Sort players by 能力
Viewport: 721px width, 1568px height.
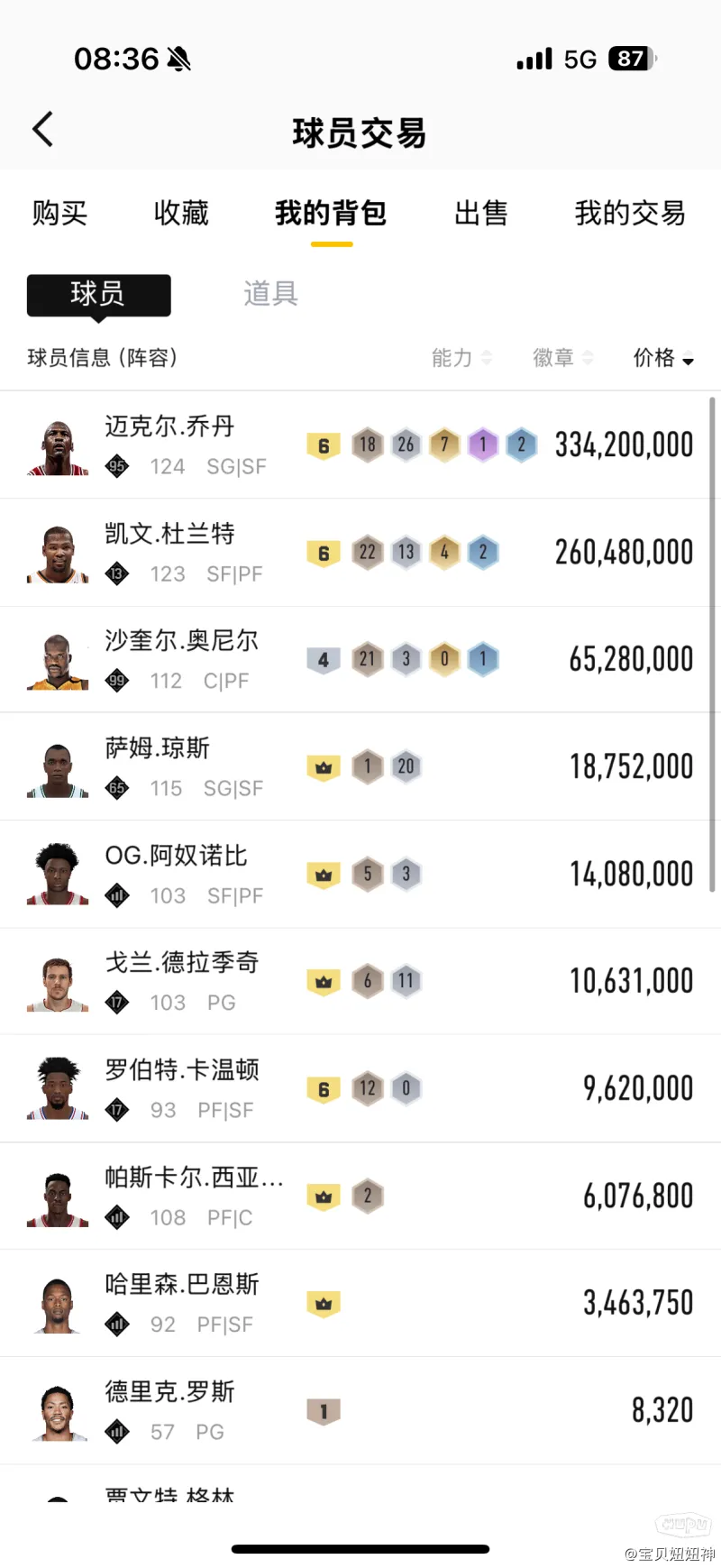point(461,358)
